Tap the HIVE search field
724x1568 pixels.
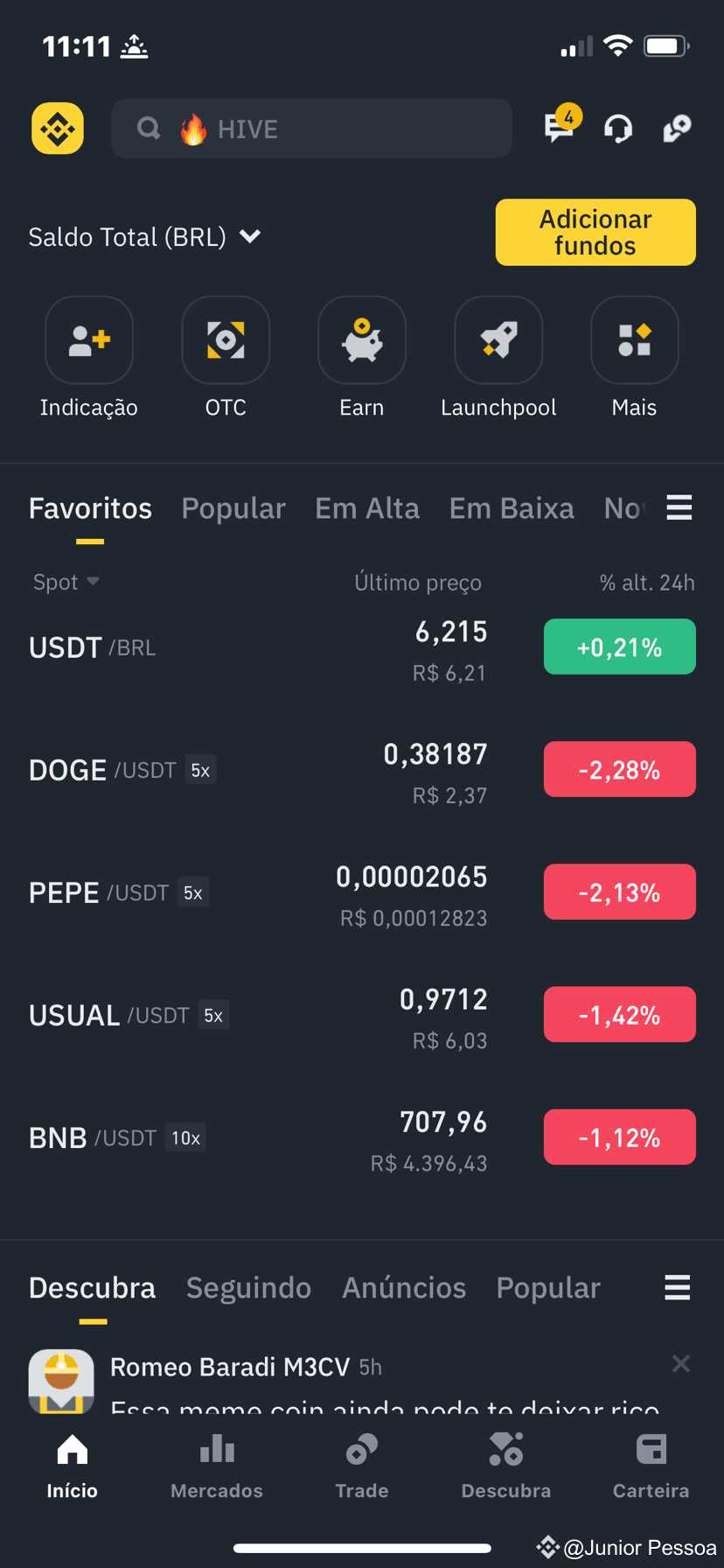click(x=311, y=129)
